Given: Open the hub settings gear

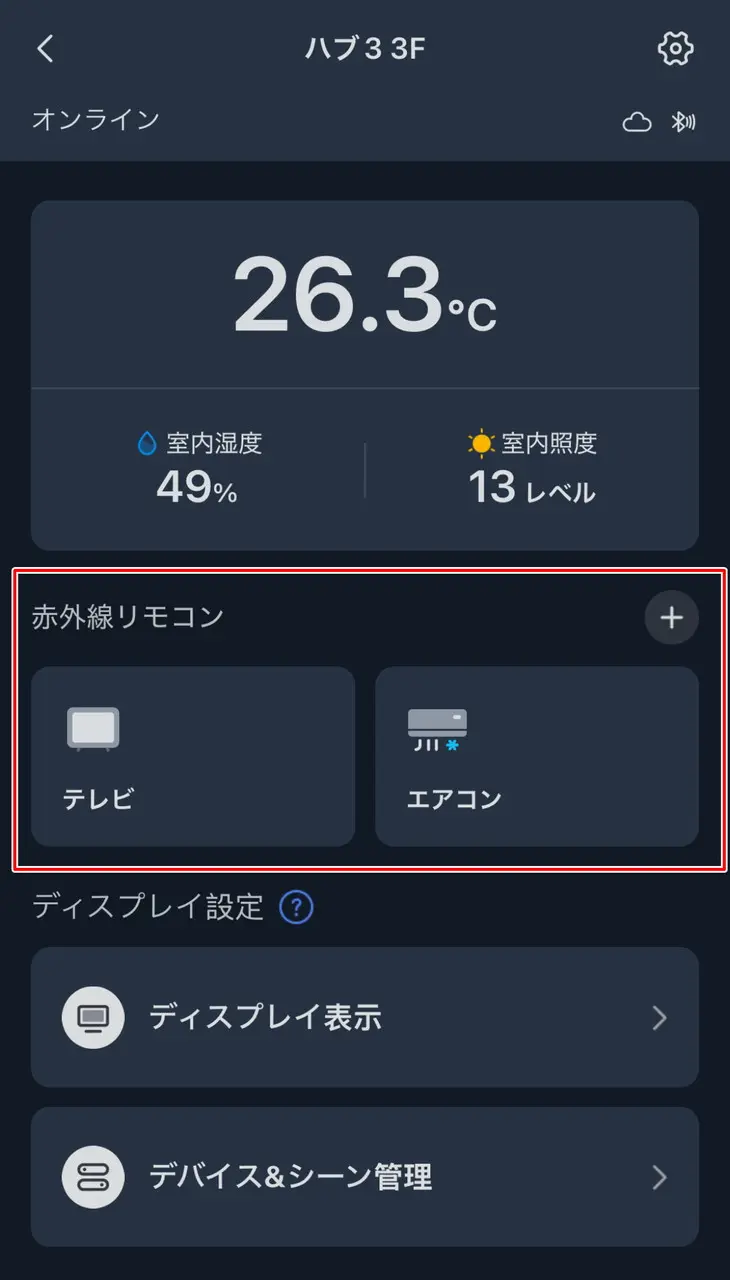Looking at the screenshot, I should coord(675,49).
